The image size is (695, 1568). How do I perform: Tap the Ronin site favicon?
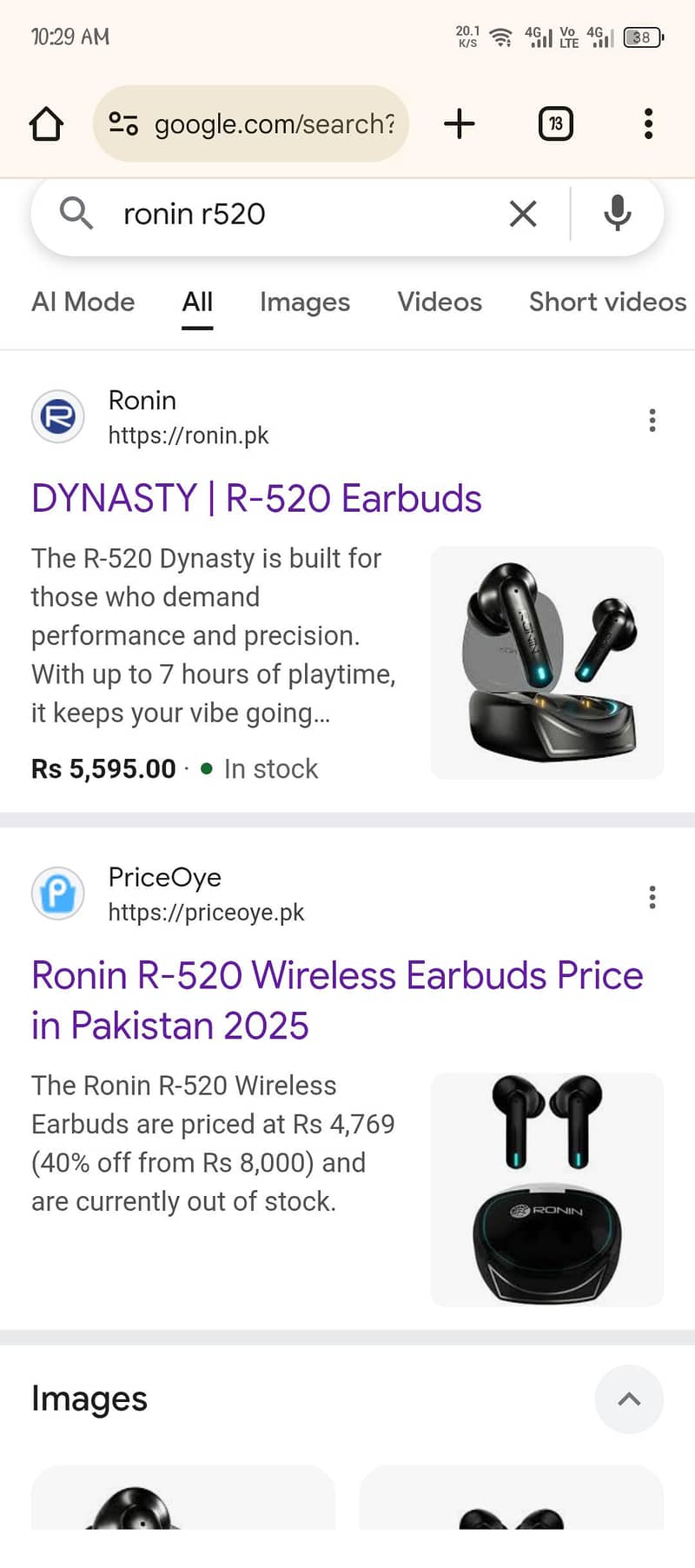pyautogui.click(x=57, y=416)
